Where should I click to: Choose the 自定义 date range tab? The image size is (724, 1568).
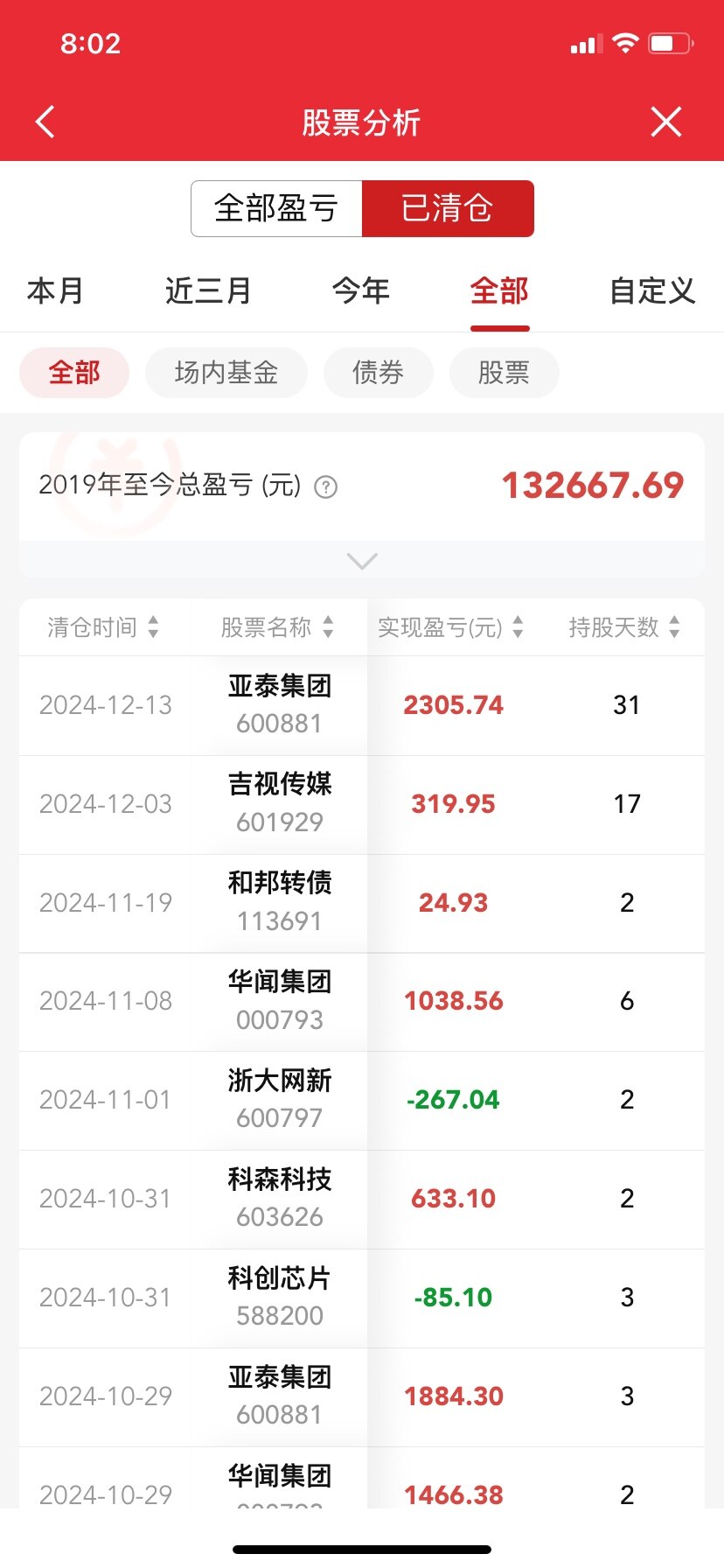[x=653, y=290]
